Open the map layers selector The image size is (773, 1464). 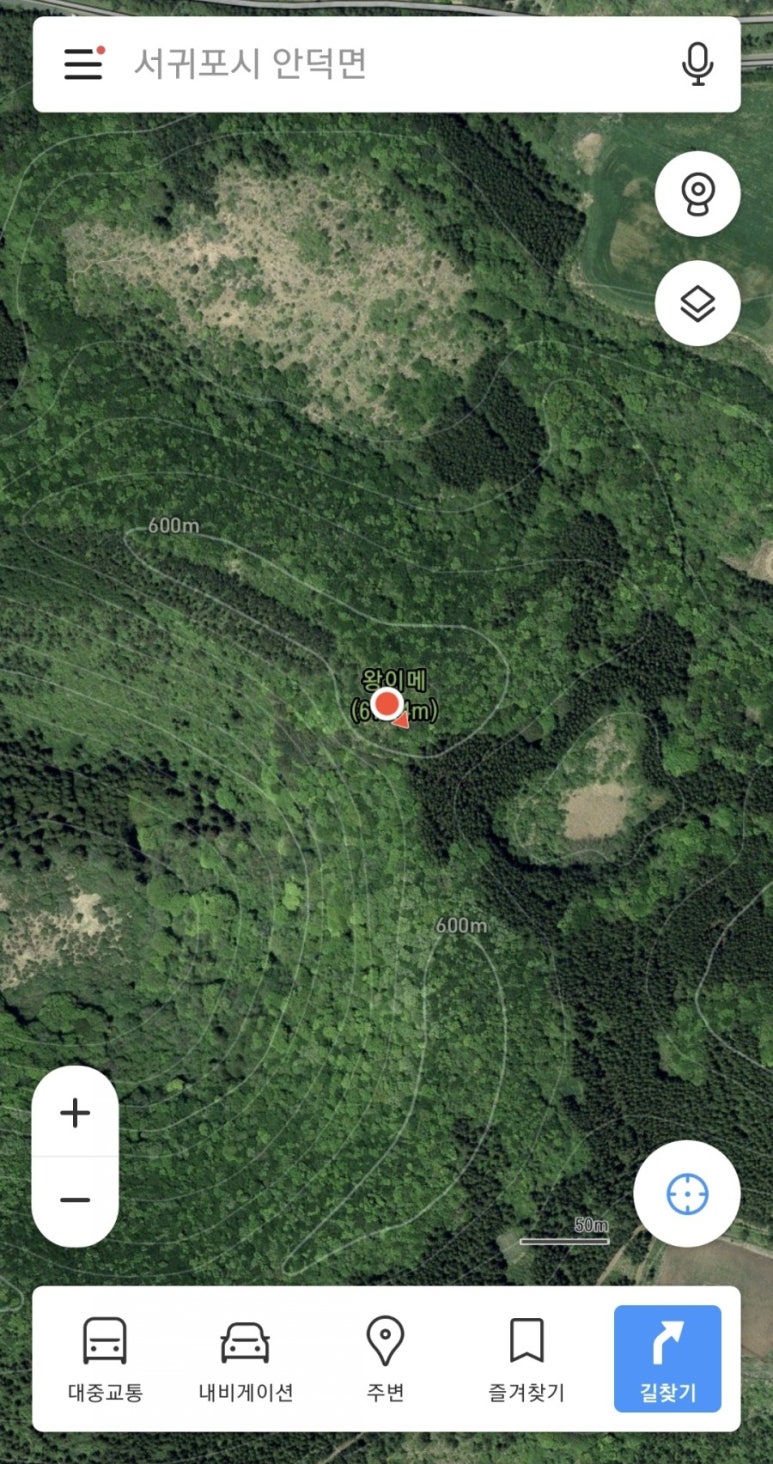click(x=697, y=303)
